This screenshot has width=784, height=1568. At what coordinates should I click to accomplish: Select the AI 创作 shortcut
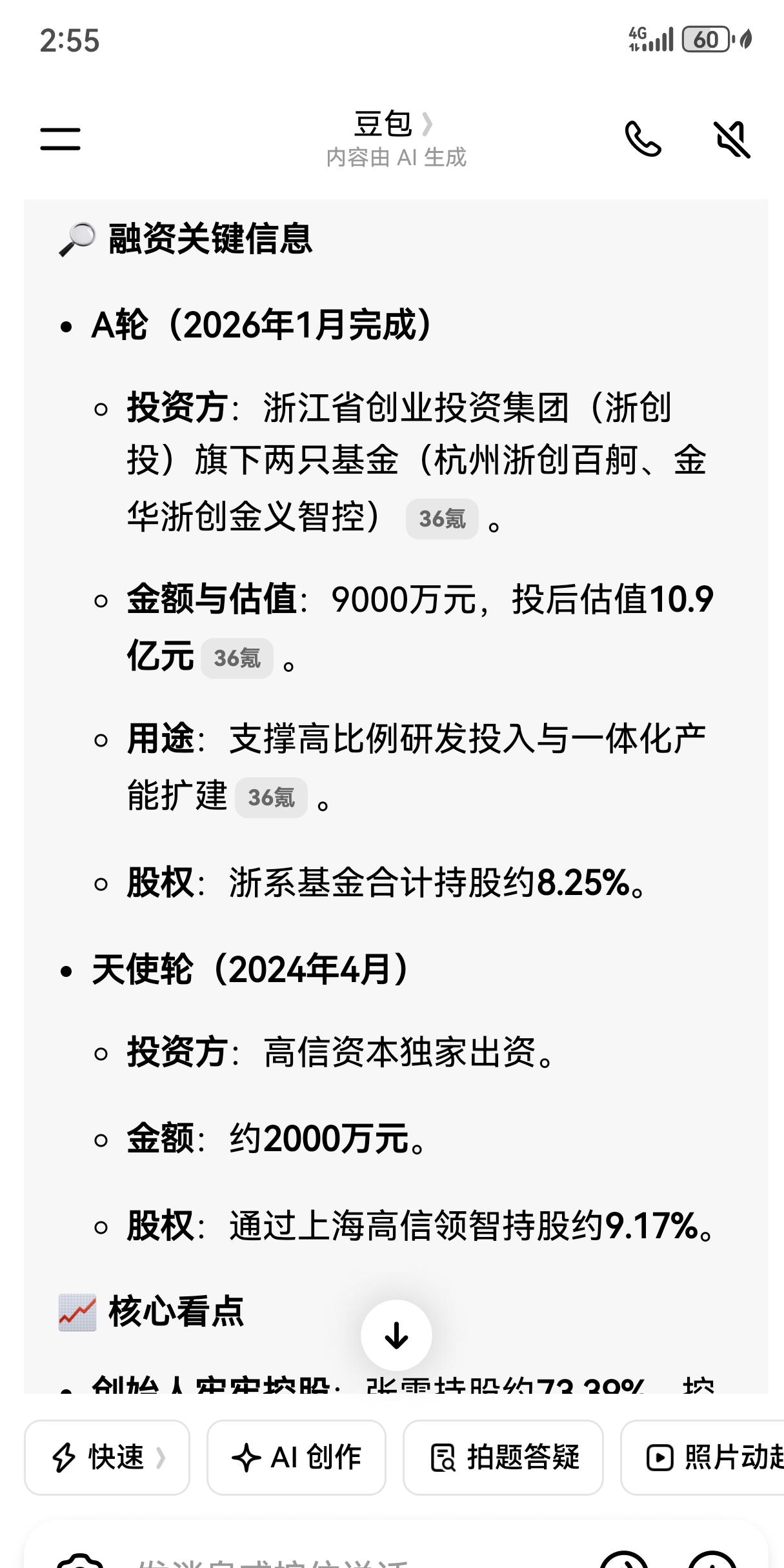(x=296, y=1457)
